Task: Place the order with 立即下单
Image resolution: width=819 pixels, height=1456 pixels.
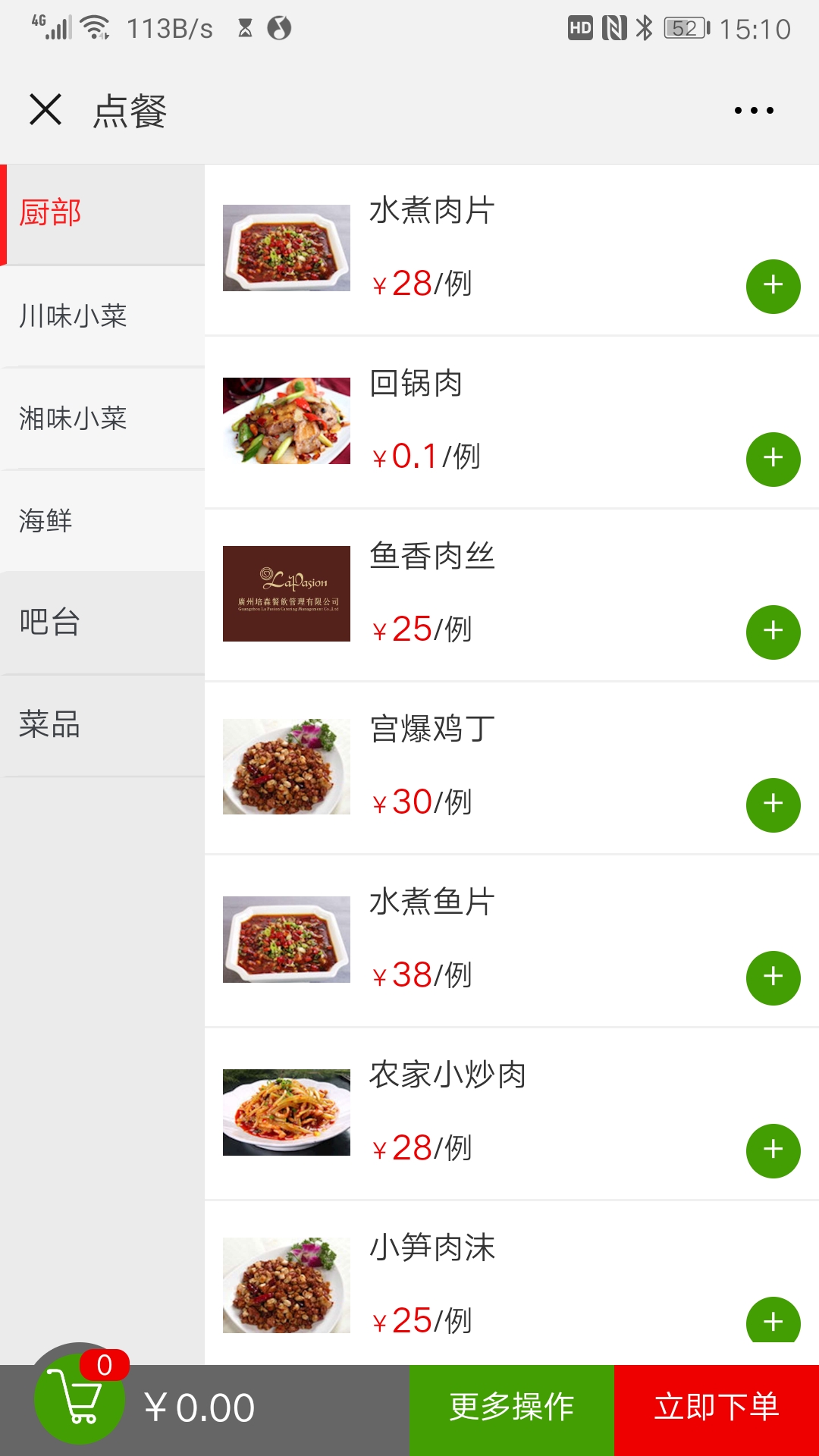Action: tap(717, 1408)
